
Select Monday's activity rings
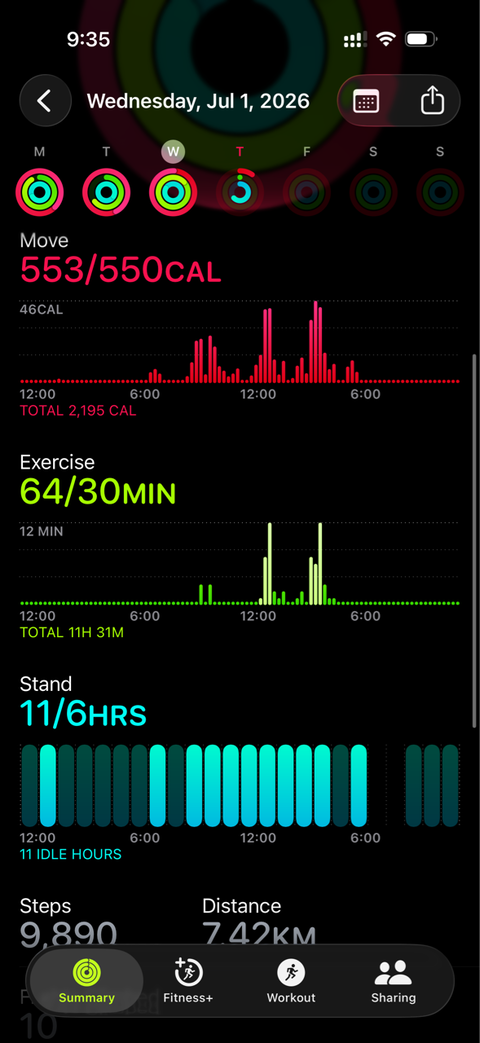point(39,192)
